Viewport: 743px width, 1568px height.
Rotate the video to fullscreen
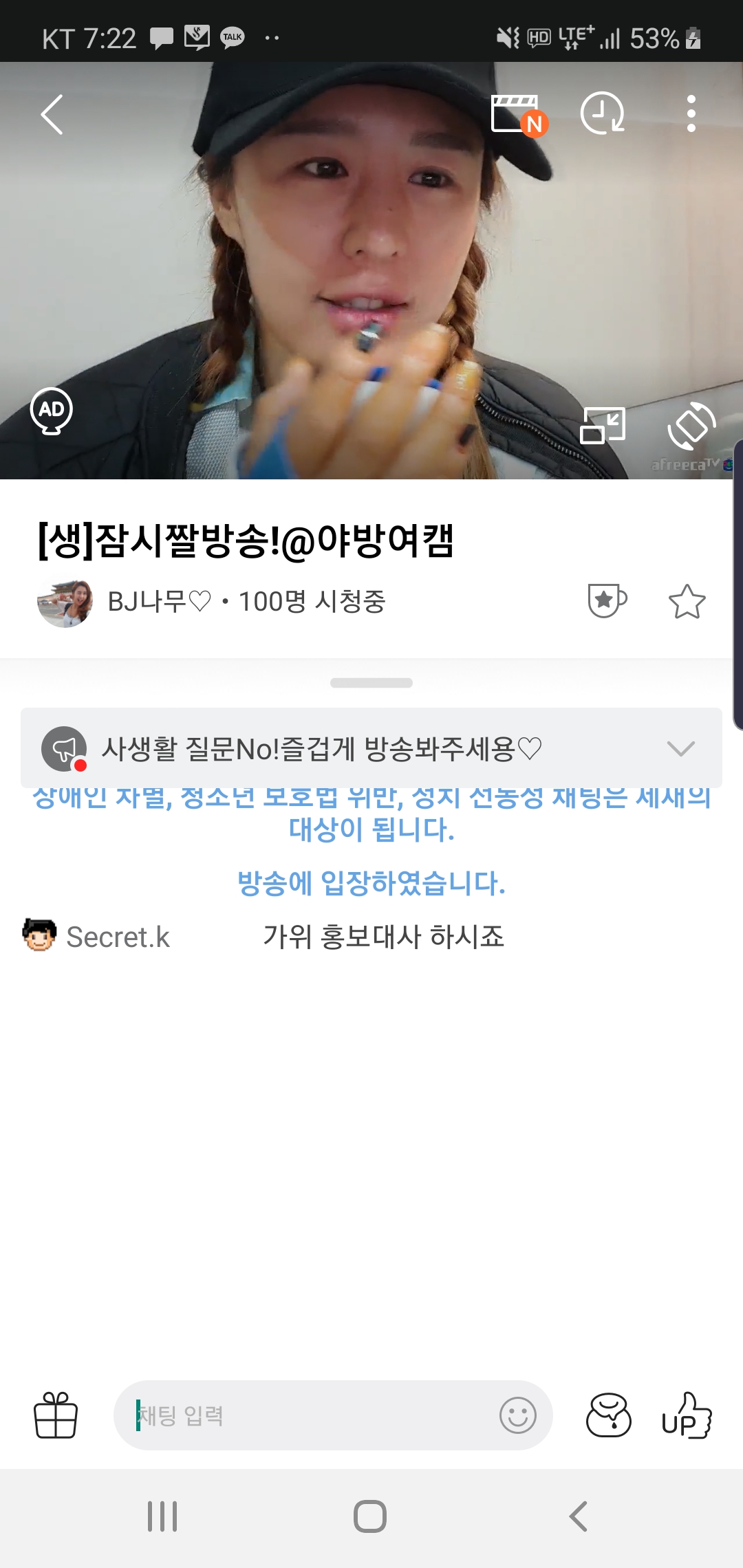[691, 426]
